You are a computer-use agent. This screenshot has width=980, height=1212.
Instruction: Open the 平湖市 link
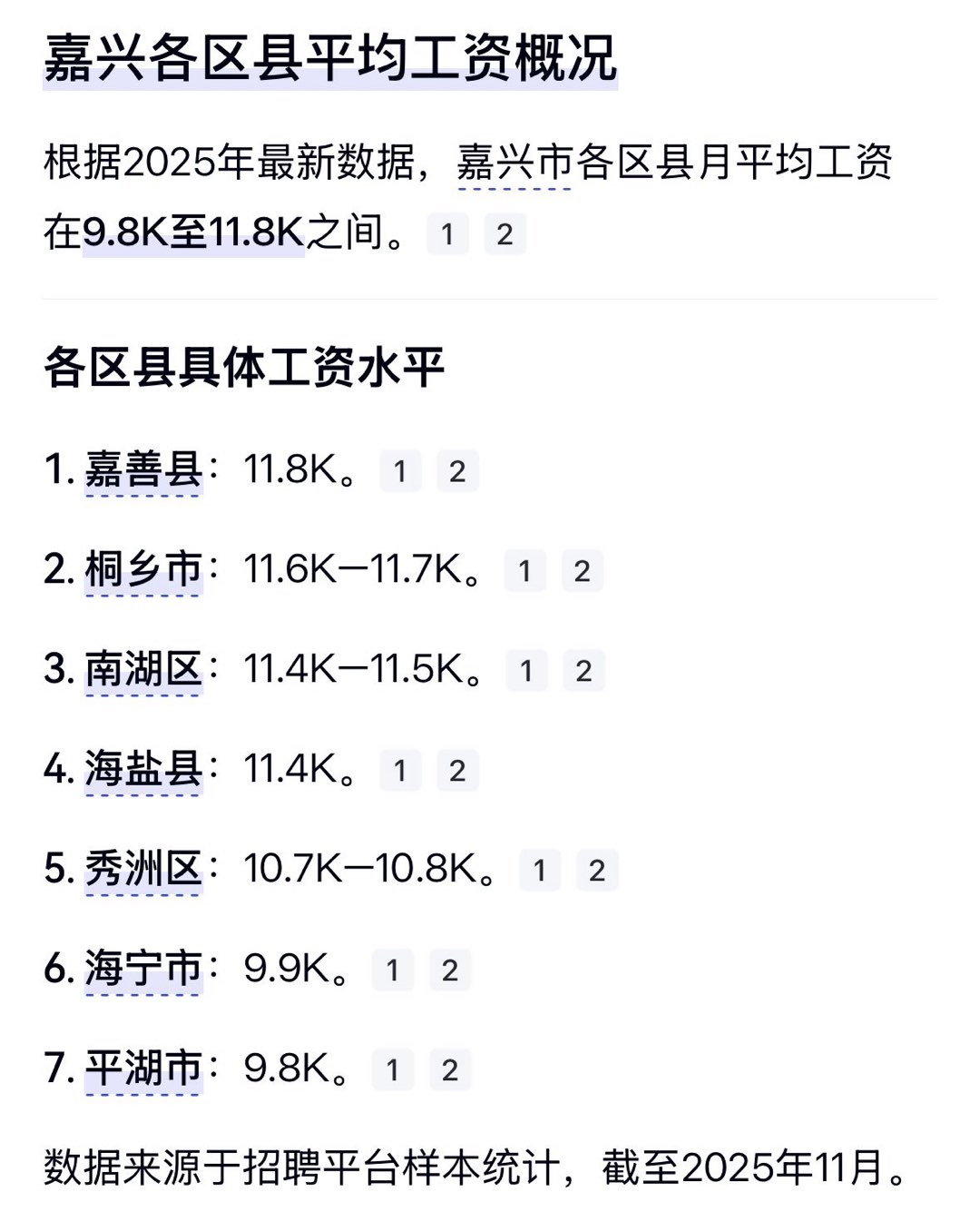click(x=143, y=1069)
